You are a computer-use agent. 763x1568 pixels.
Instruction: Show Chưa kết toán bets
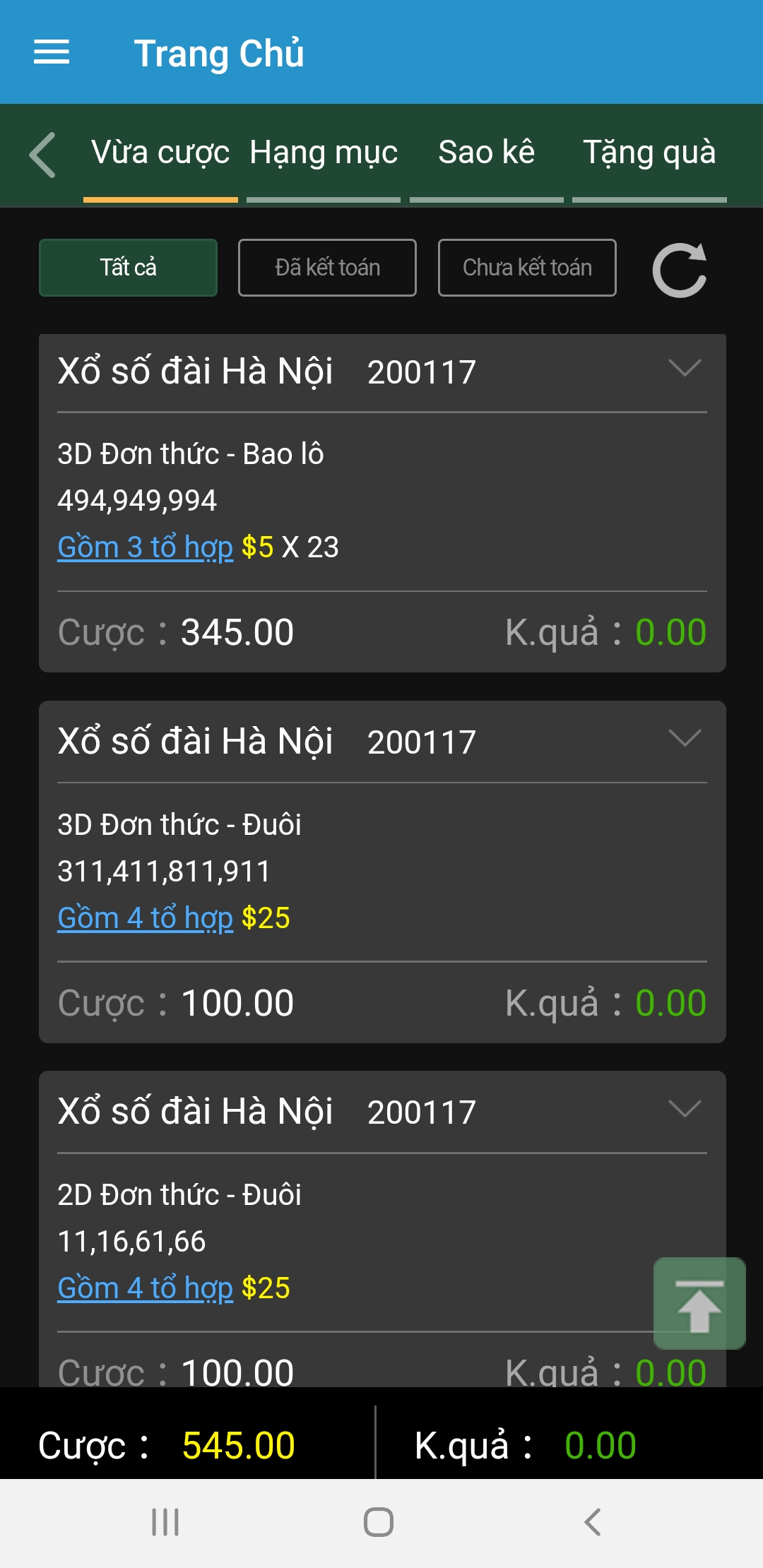(527, 268)
